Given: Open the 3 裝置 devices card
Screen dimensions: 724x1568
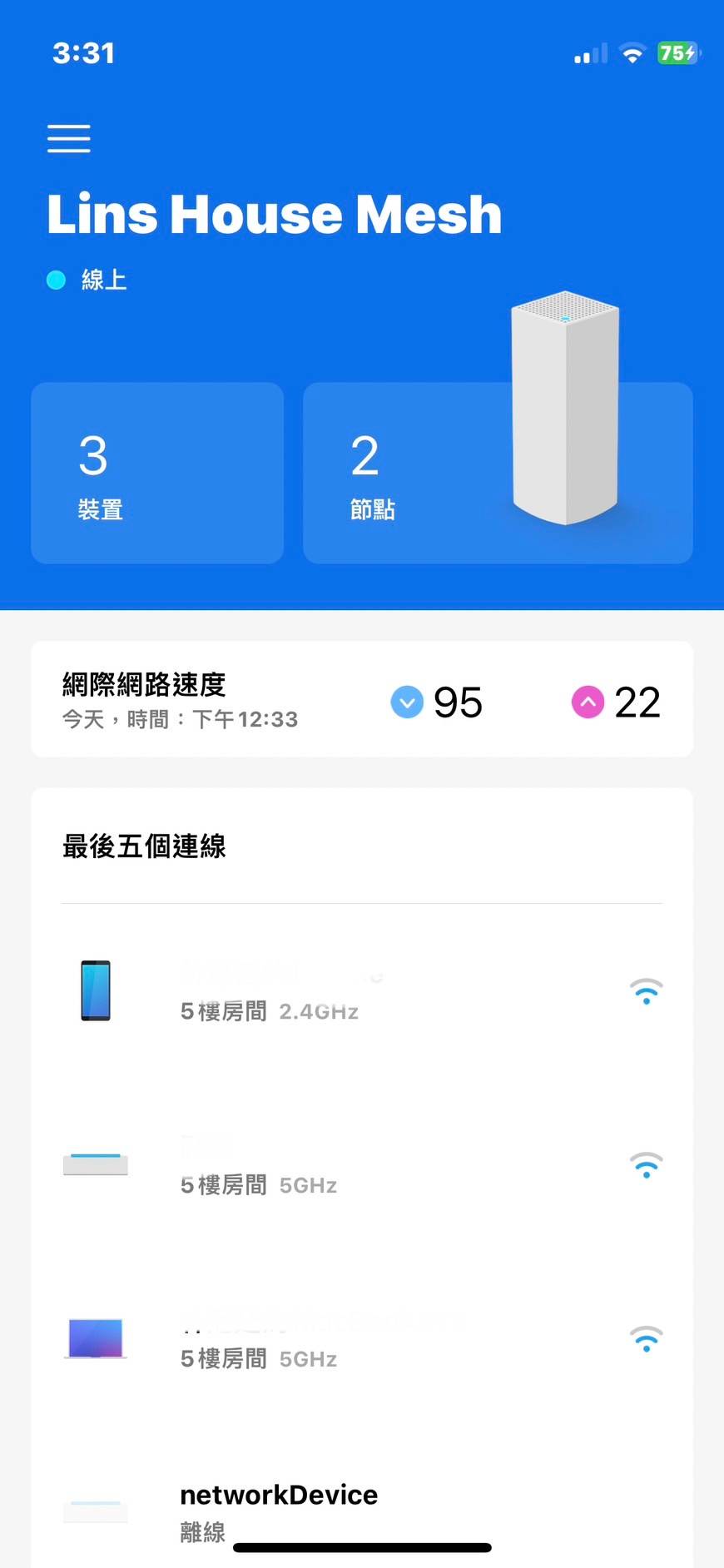Looking at the screenshot, I should point(156,472).
